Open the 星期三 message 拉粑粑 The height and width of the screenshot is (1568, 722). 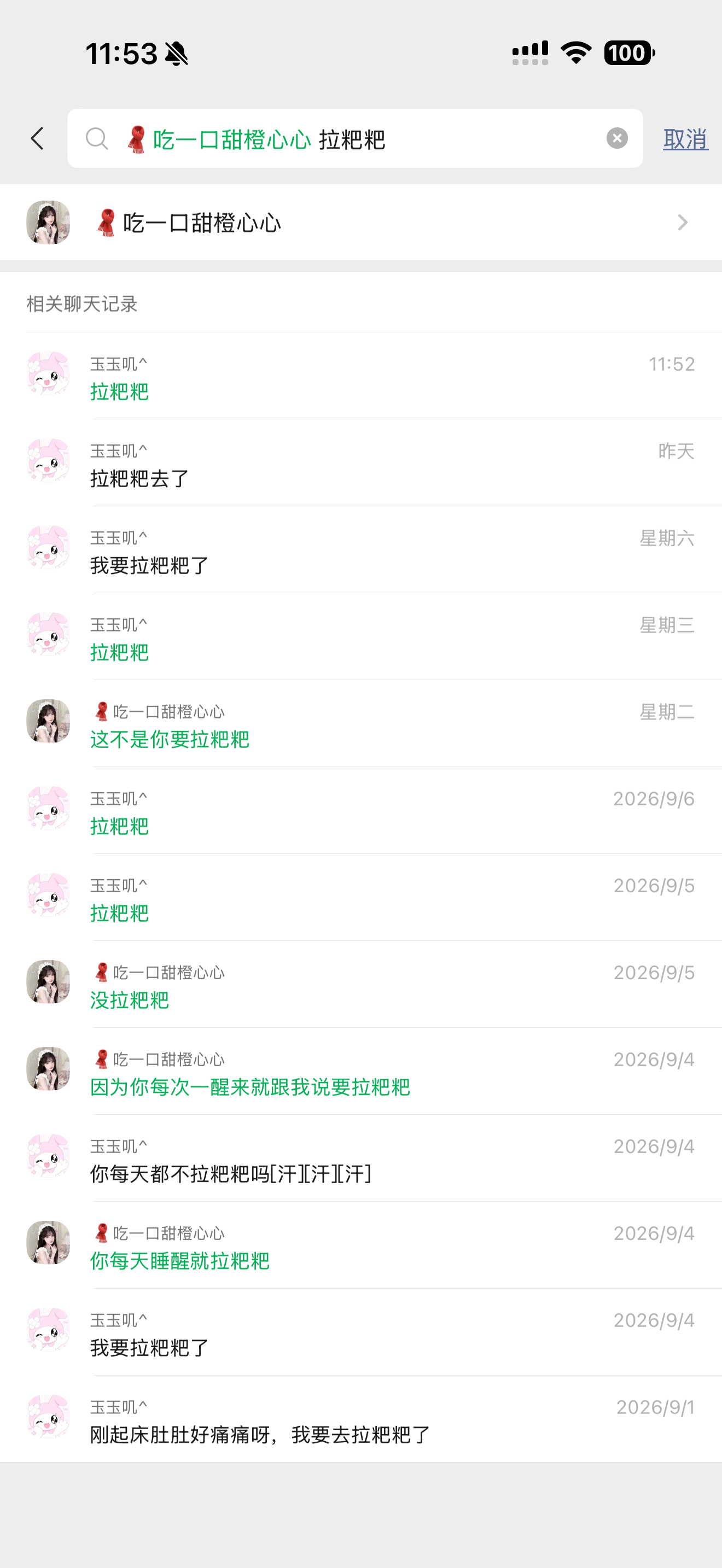(361, 637)
